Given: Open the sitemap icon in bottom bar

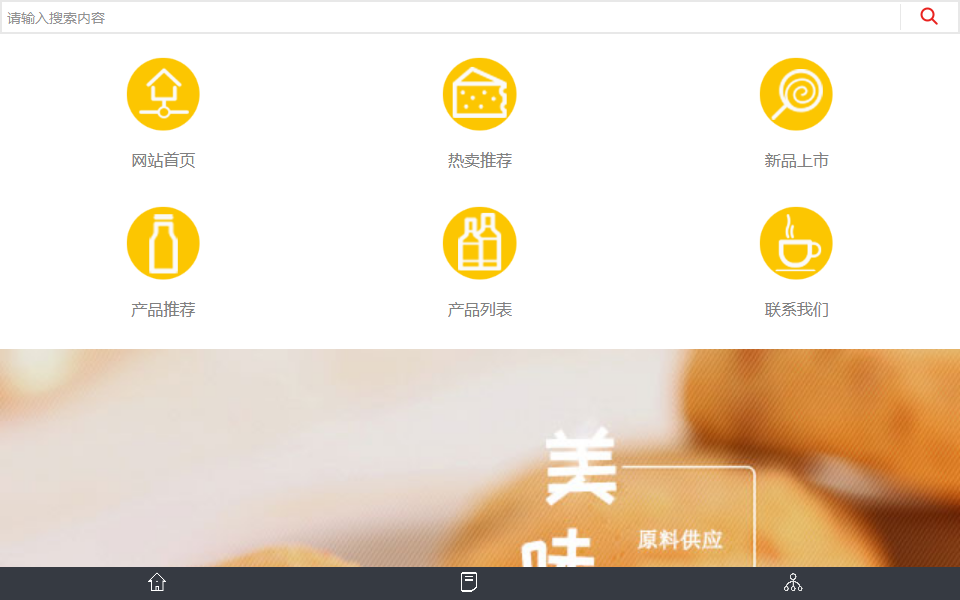Looking at the screenshot, I should point(793,582).
